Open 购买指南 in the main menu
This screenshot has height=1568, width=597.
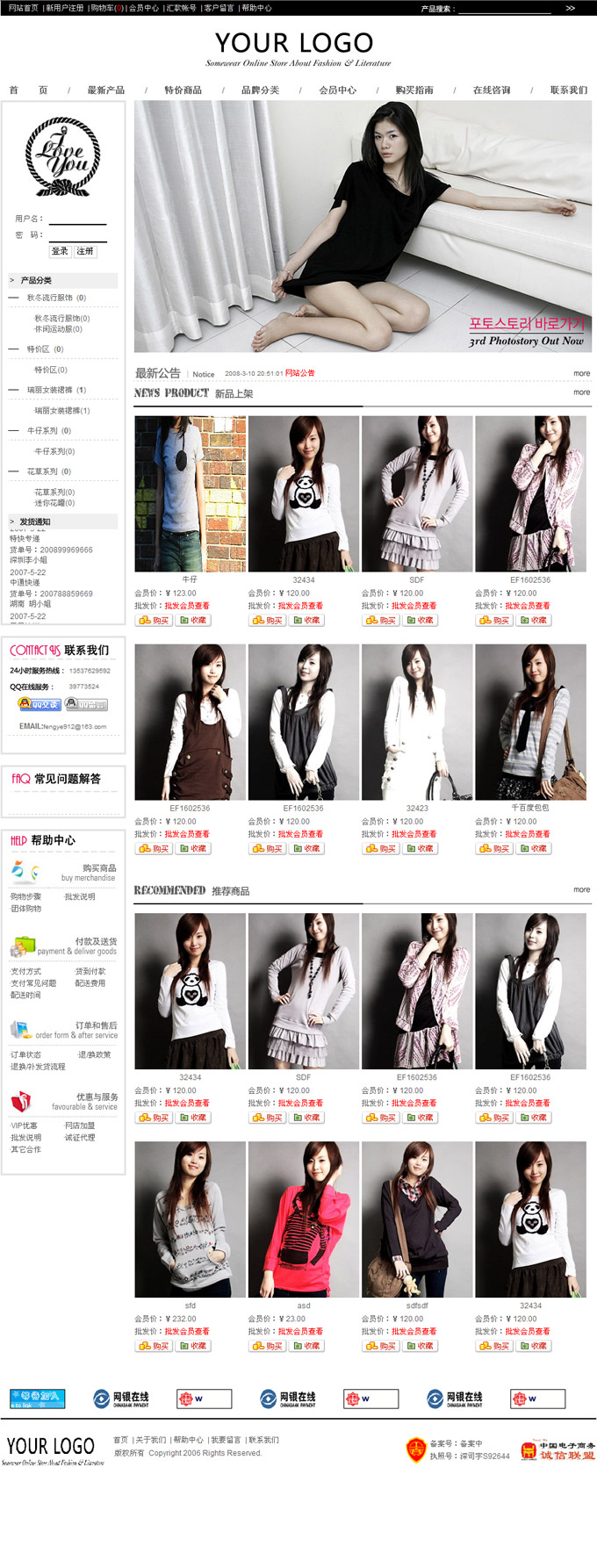tap(414, 90)
